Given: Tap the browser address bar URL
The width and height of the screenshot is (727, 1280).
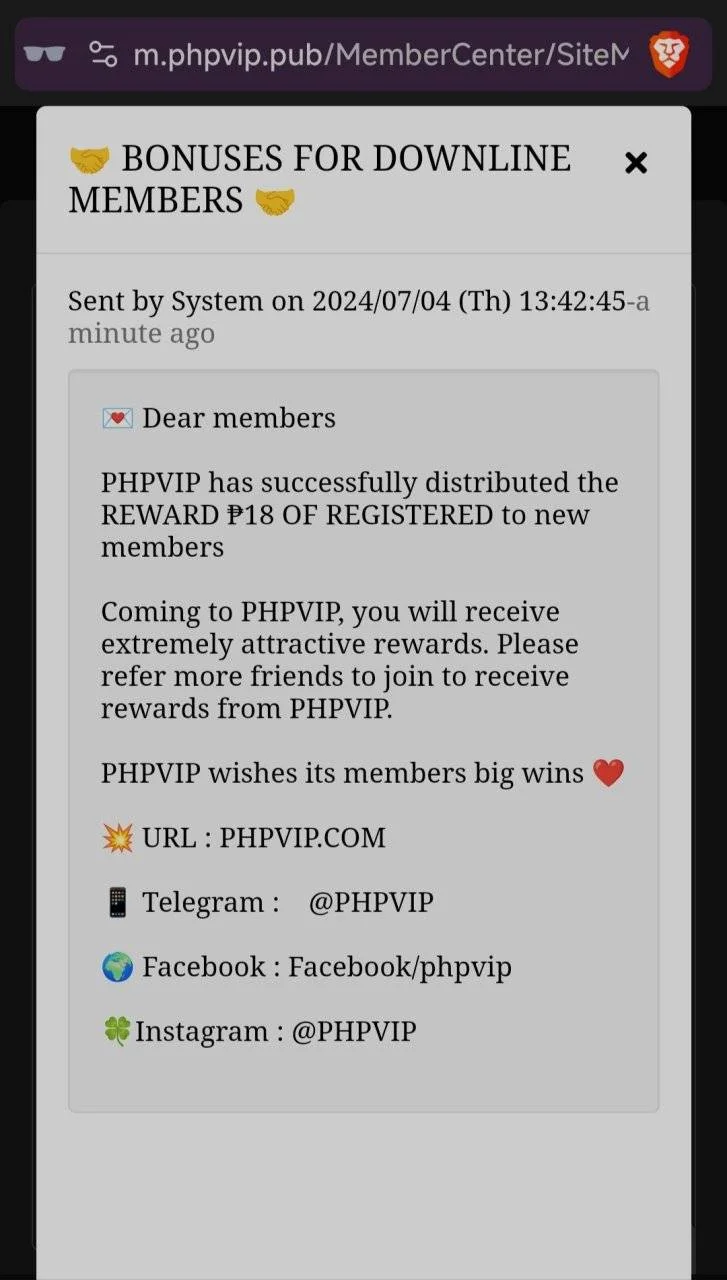Looking at the screenshot, I should (381, 54).
